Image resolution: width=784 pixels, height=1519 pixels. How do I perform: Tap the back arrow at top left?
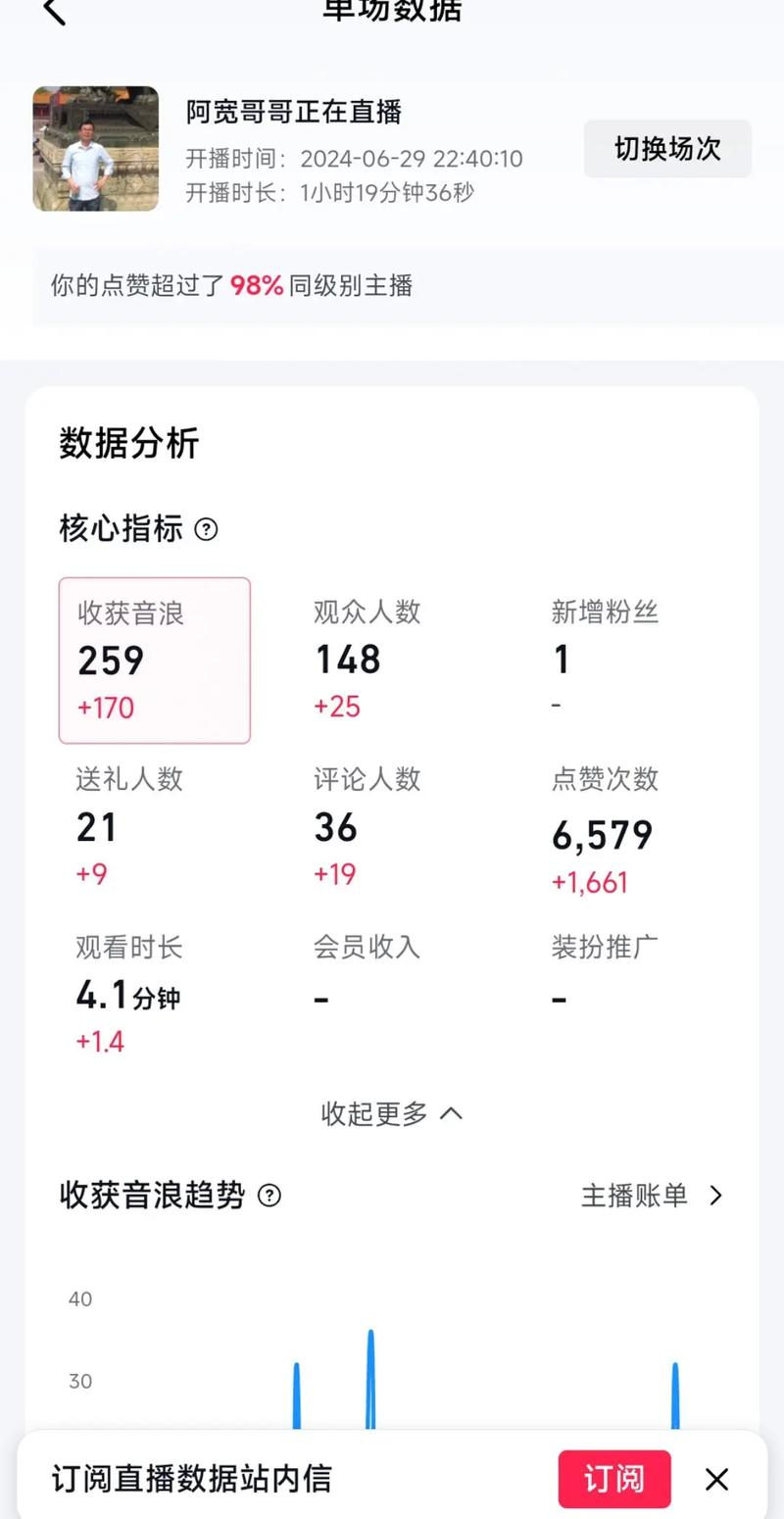(52, 14)
